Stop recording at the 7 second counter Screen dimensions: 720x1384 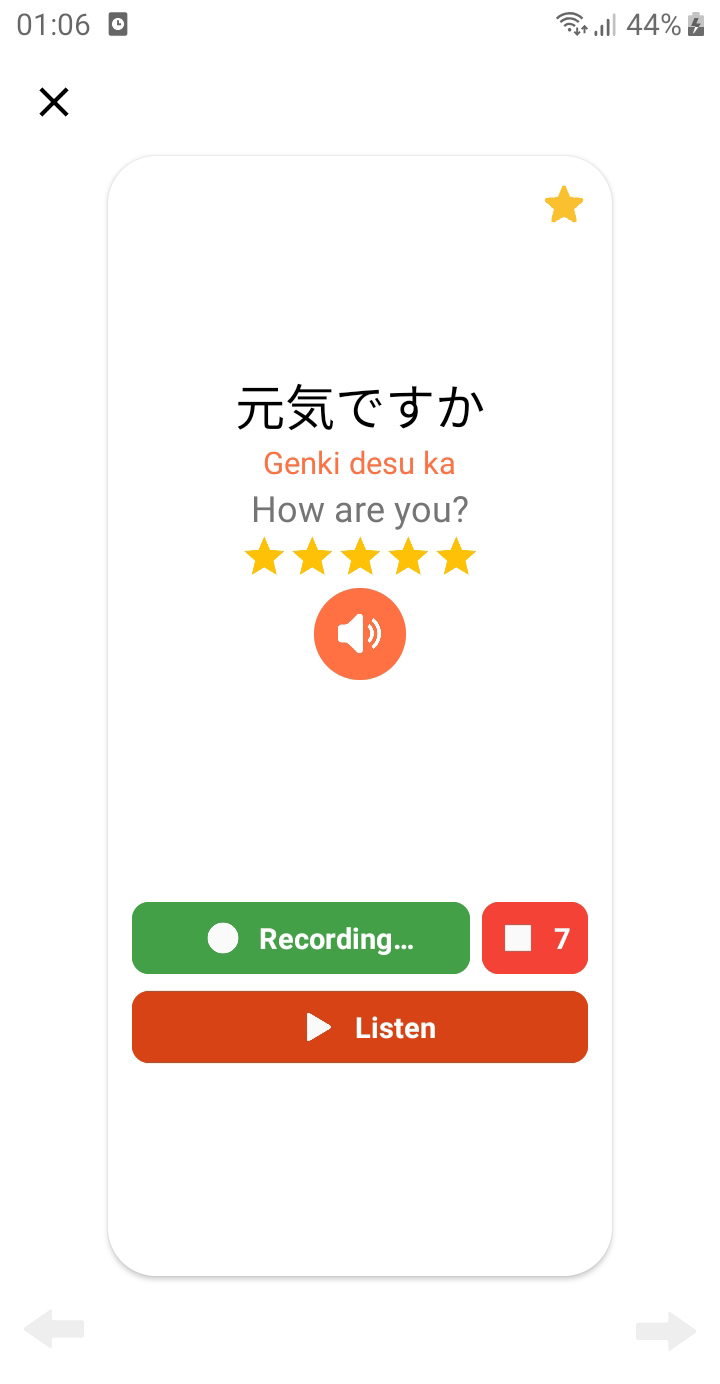pyautogui.click(x=535, y=937)
